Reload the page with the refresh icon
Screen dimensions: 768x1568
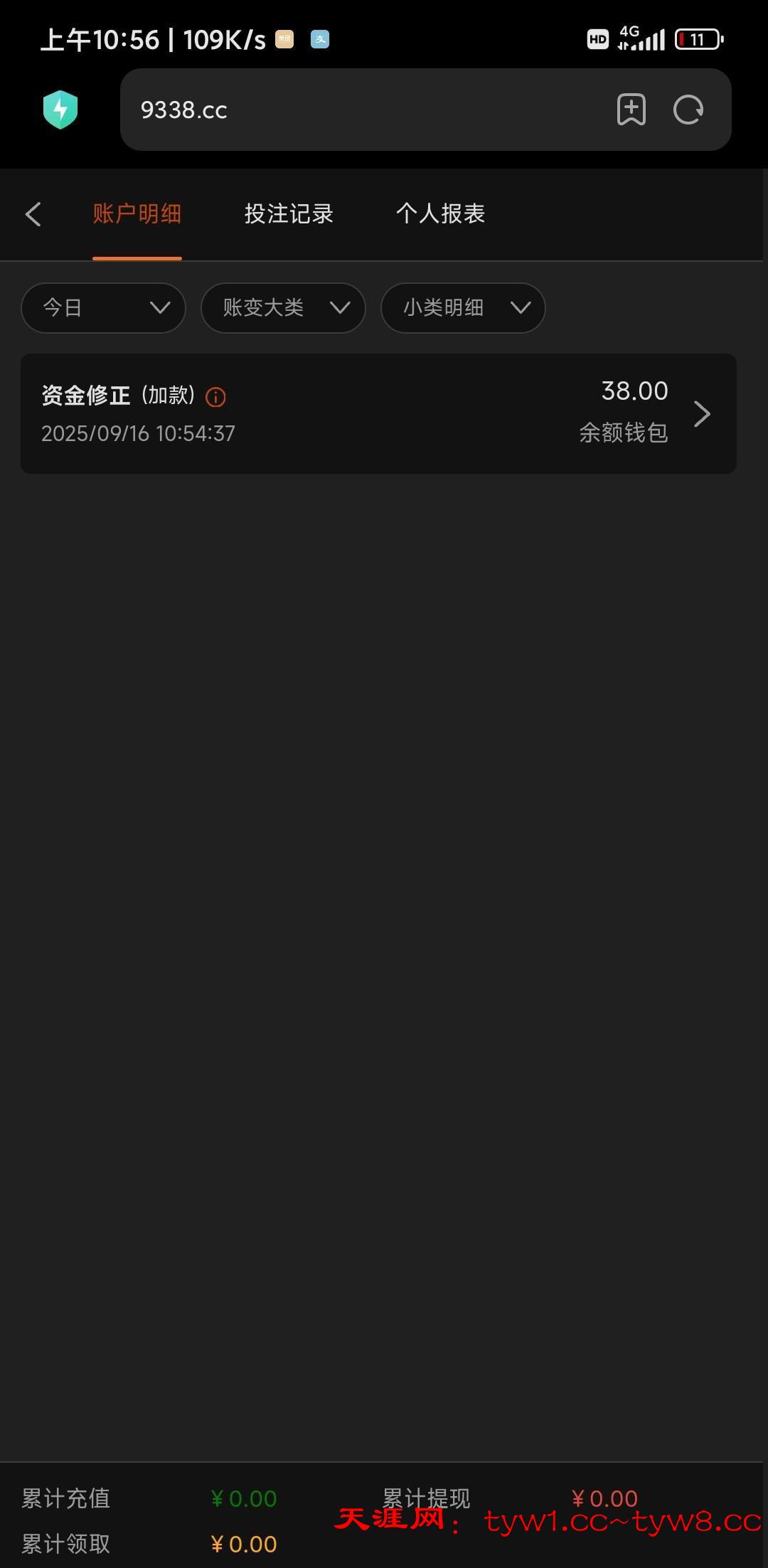point(688,110)
